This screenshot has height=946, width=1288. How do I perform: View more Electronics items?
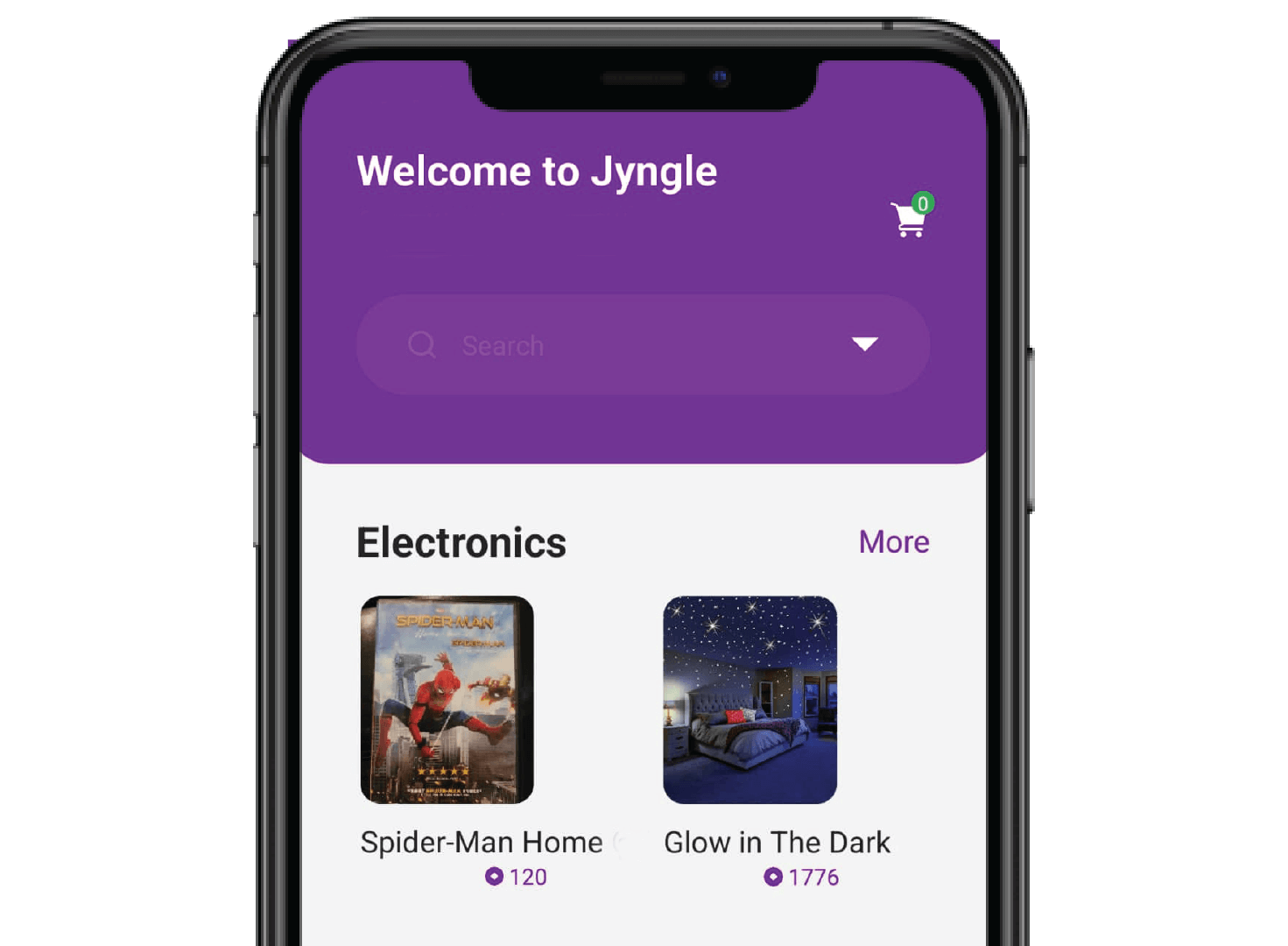(893, 542)
